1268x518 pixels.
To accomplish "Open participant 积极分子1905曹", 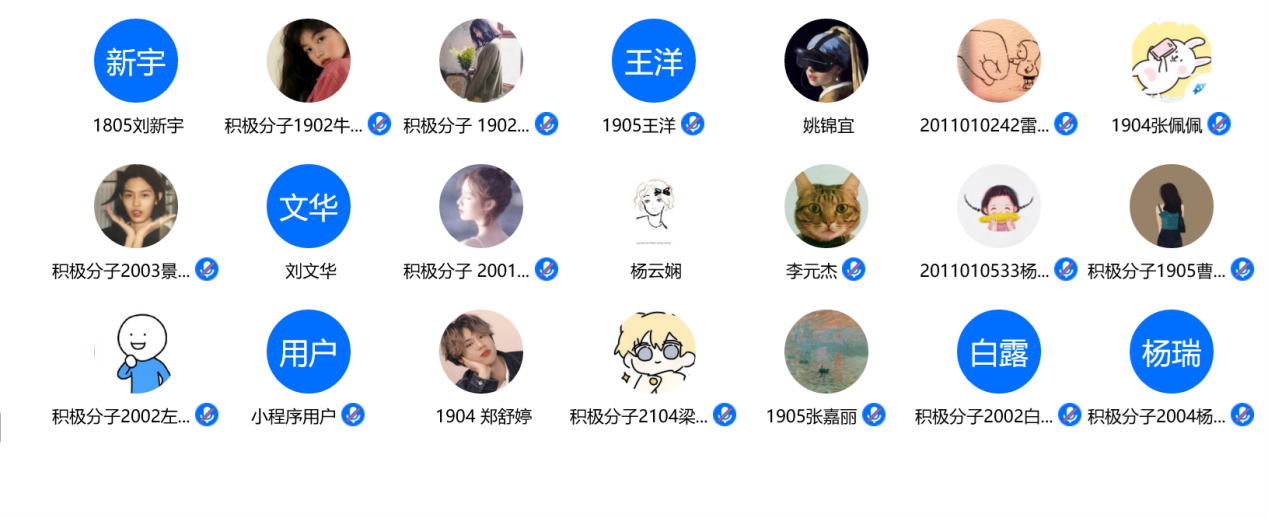I will click(1171, 206).
